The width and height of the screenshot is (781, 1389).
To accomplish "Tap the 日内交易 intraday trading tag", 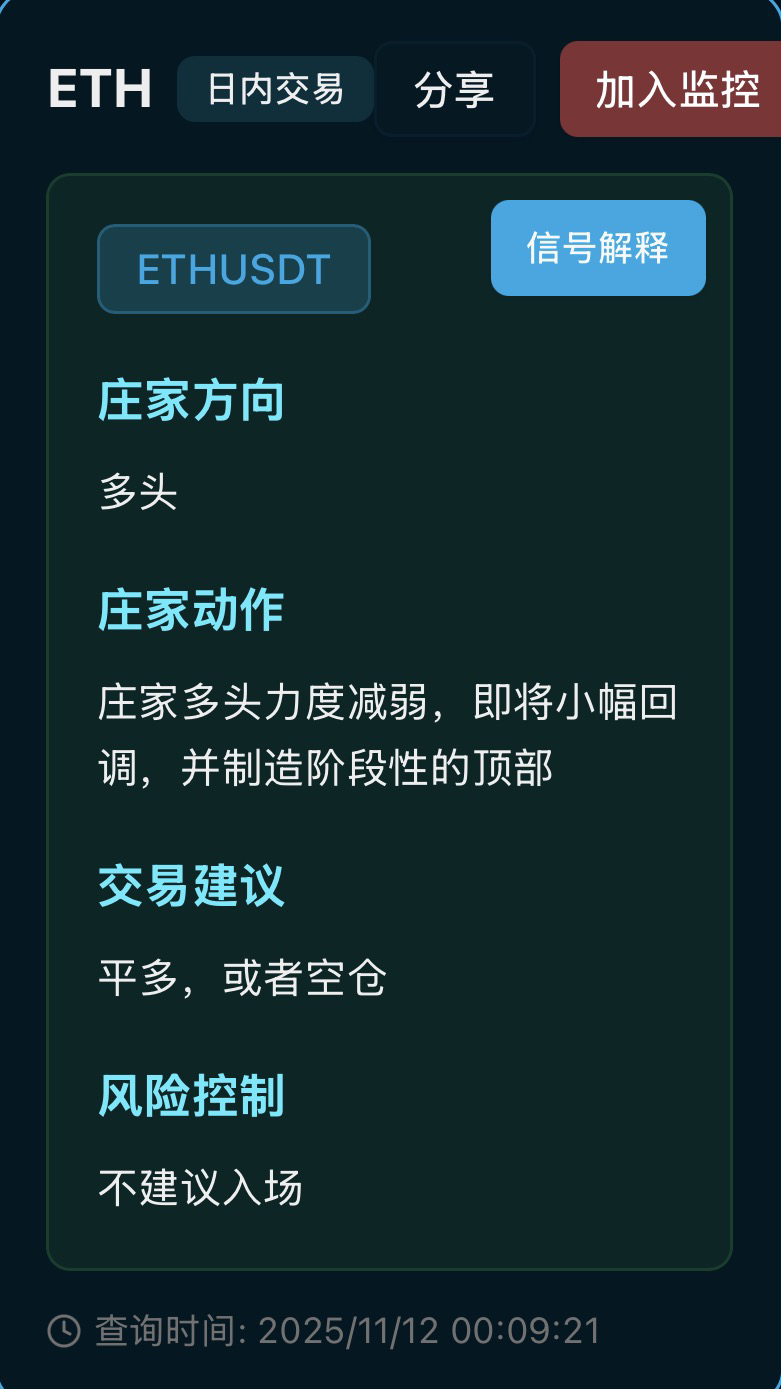I will (x=275, y=89).
